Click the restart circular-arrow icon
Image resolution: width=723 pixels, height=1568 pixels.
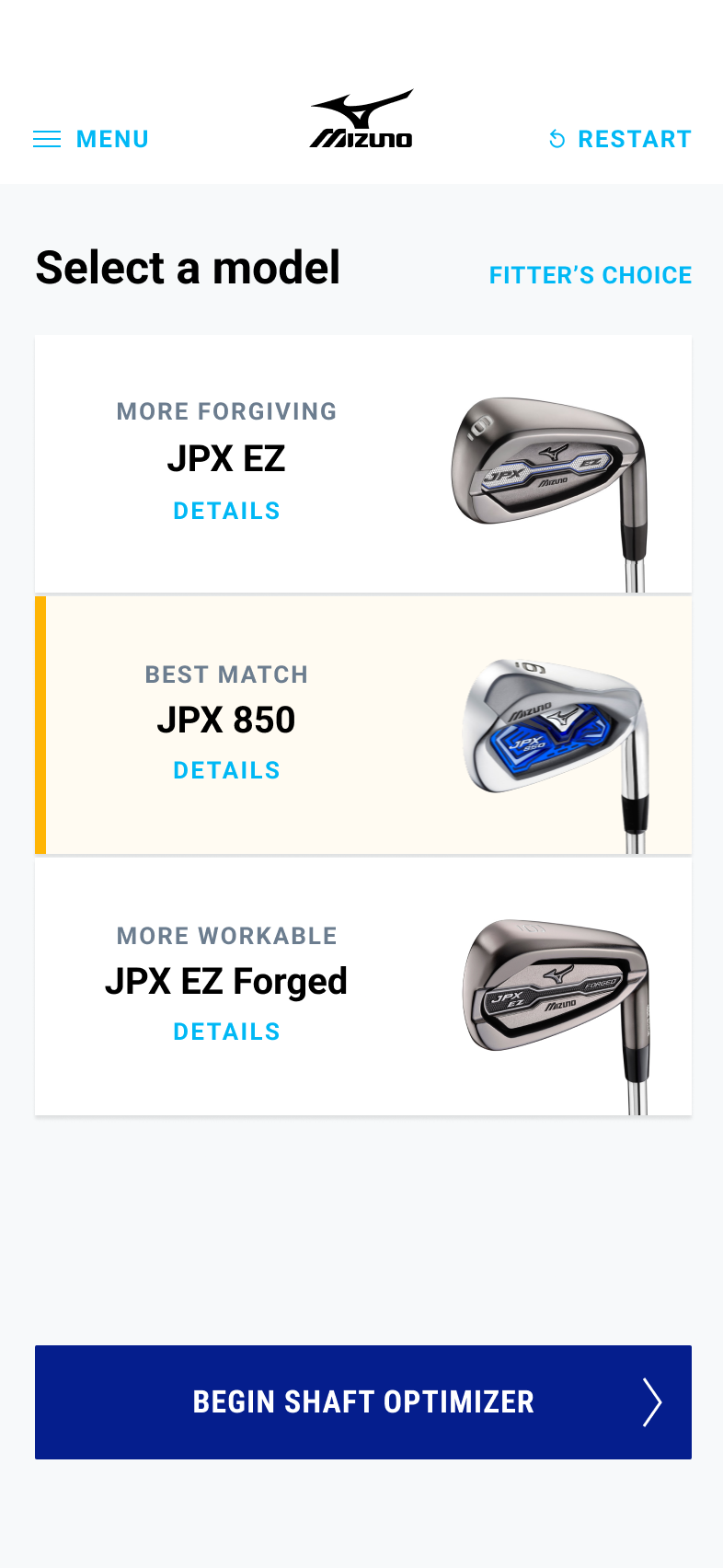point(556,138)
